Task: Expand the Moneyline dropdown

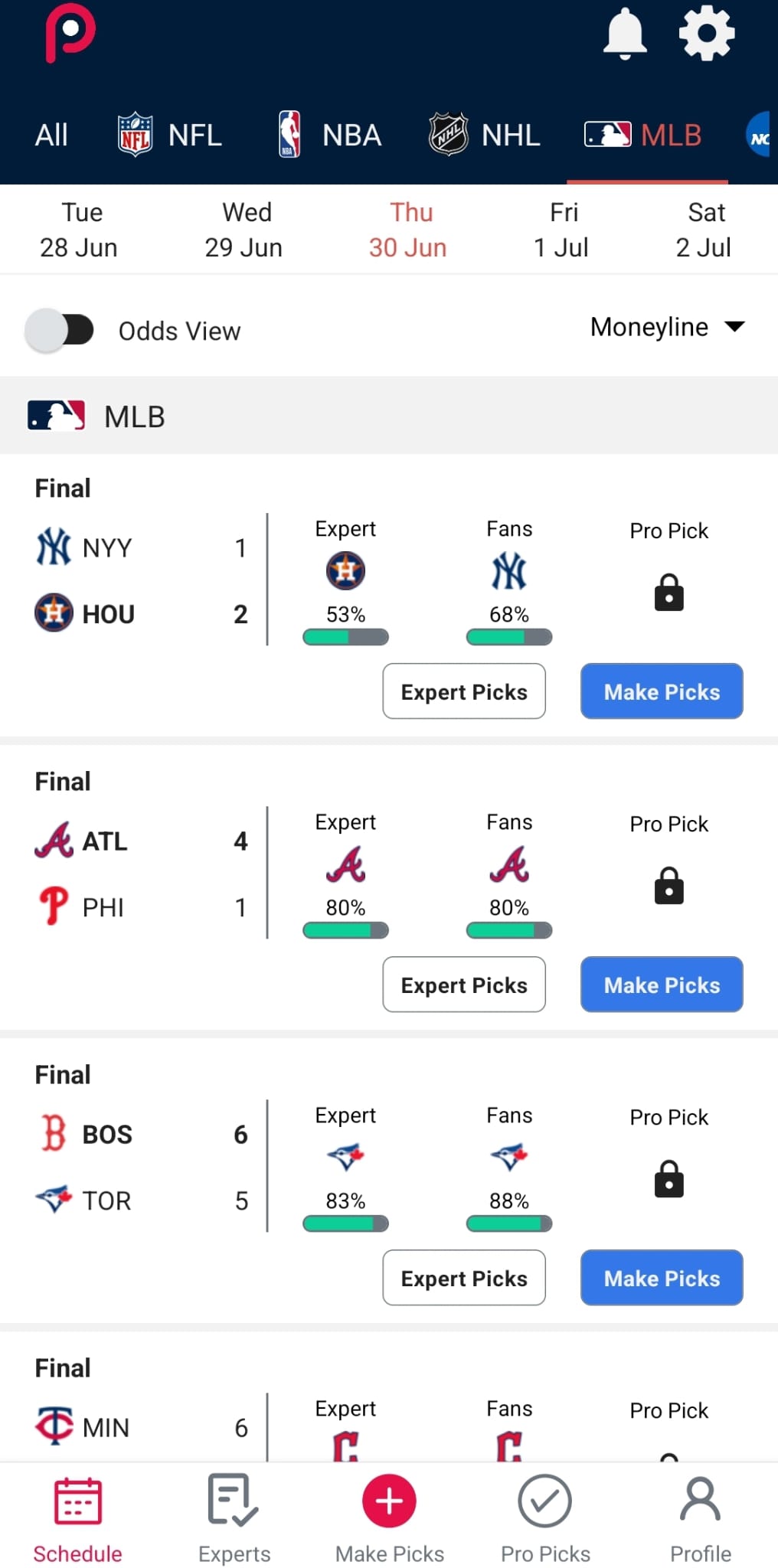Action: [666, 327]
